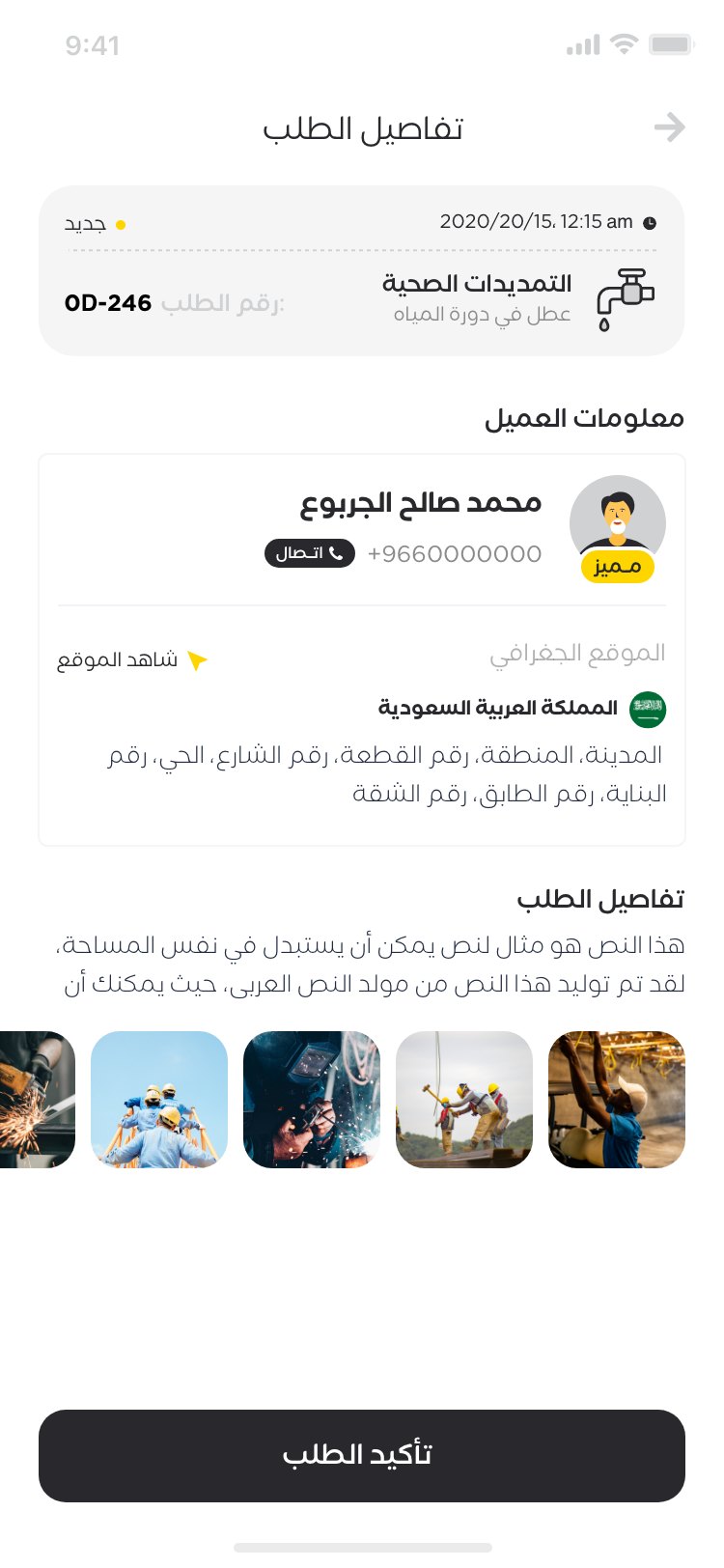Image resolution: width=724 pixels, height=1568 pixels.
Task: Confirm the order with تأكيد الطلب
Action: (362, 1455)
